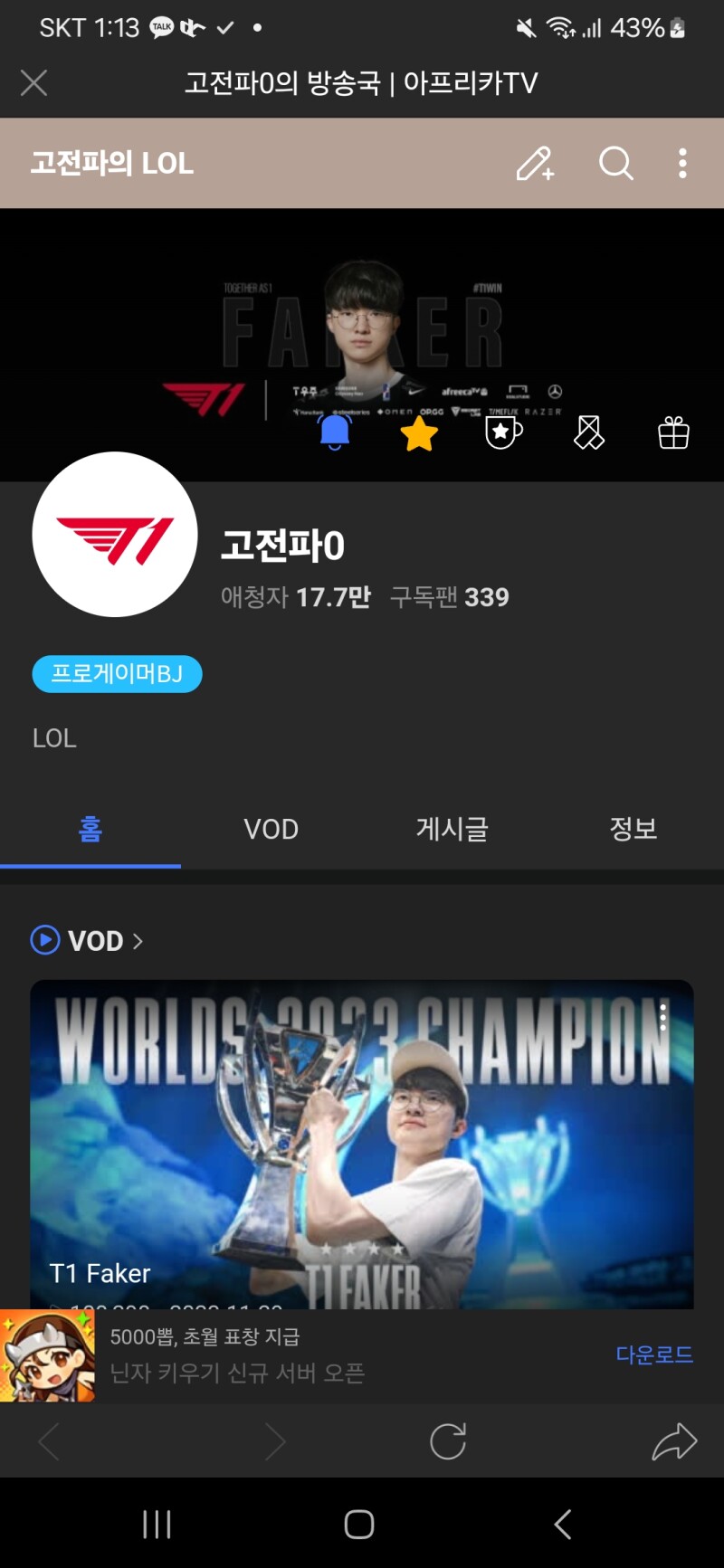
Task: Toggle the blue notification bell
Action: pos(335,432)
